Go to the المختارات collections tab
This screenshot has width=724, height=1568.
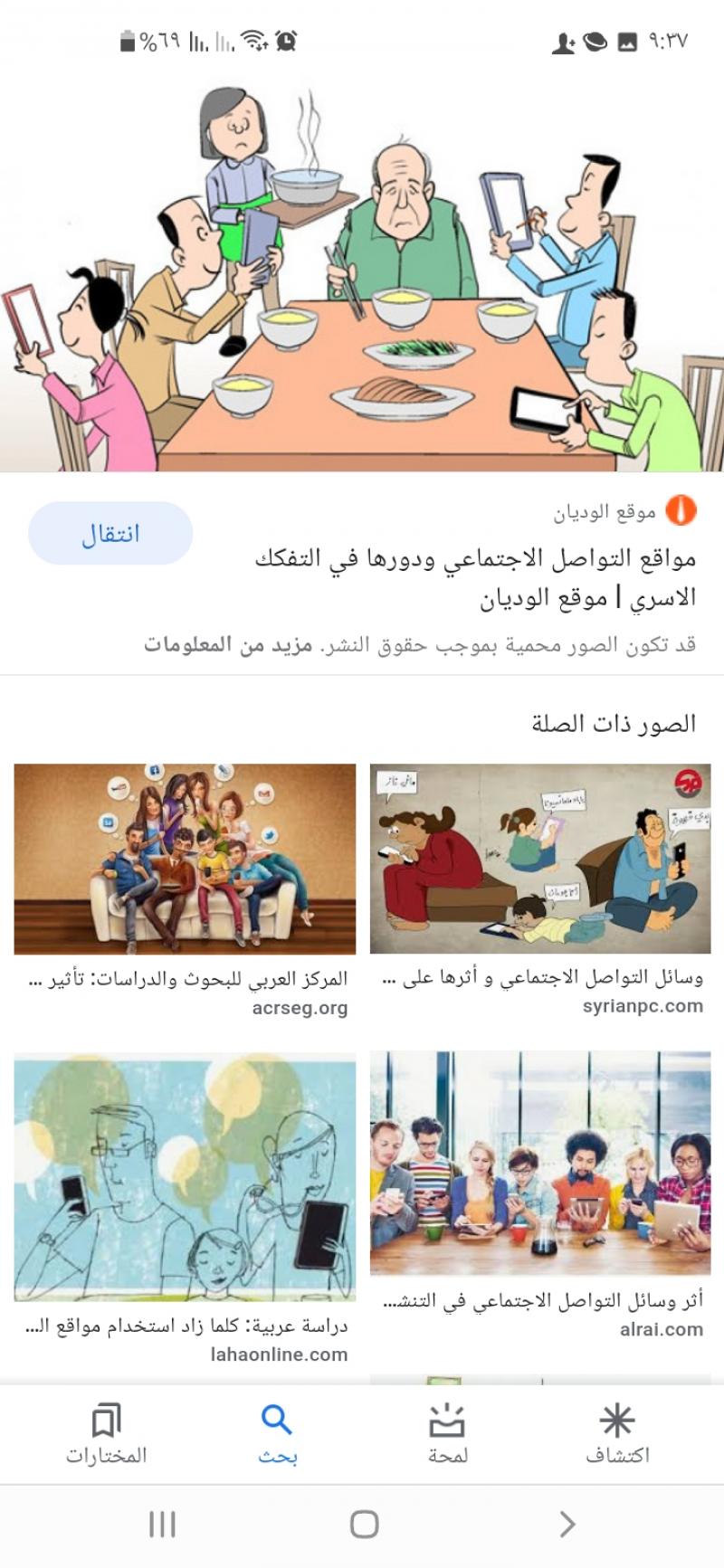pos(106,1435)
